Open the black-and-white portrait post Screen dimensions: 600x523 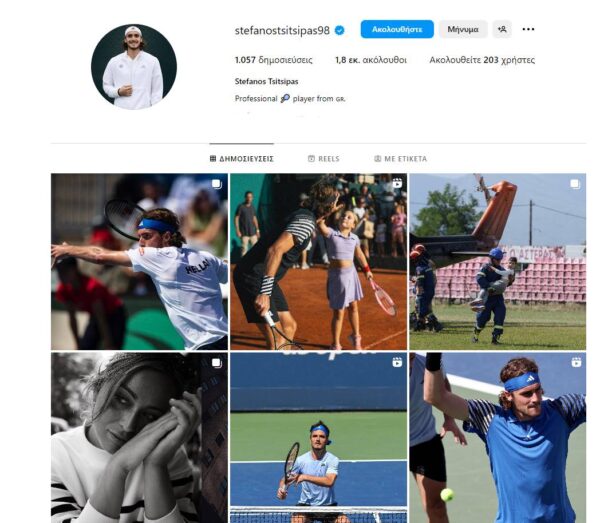click(x=139, y=438)
